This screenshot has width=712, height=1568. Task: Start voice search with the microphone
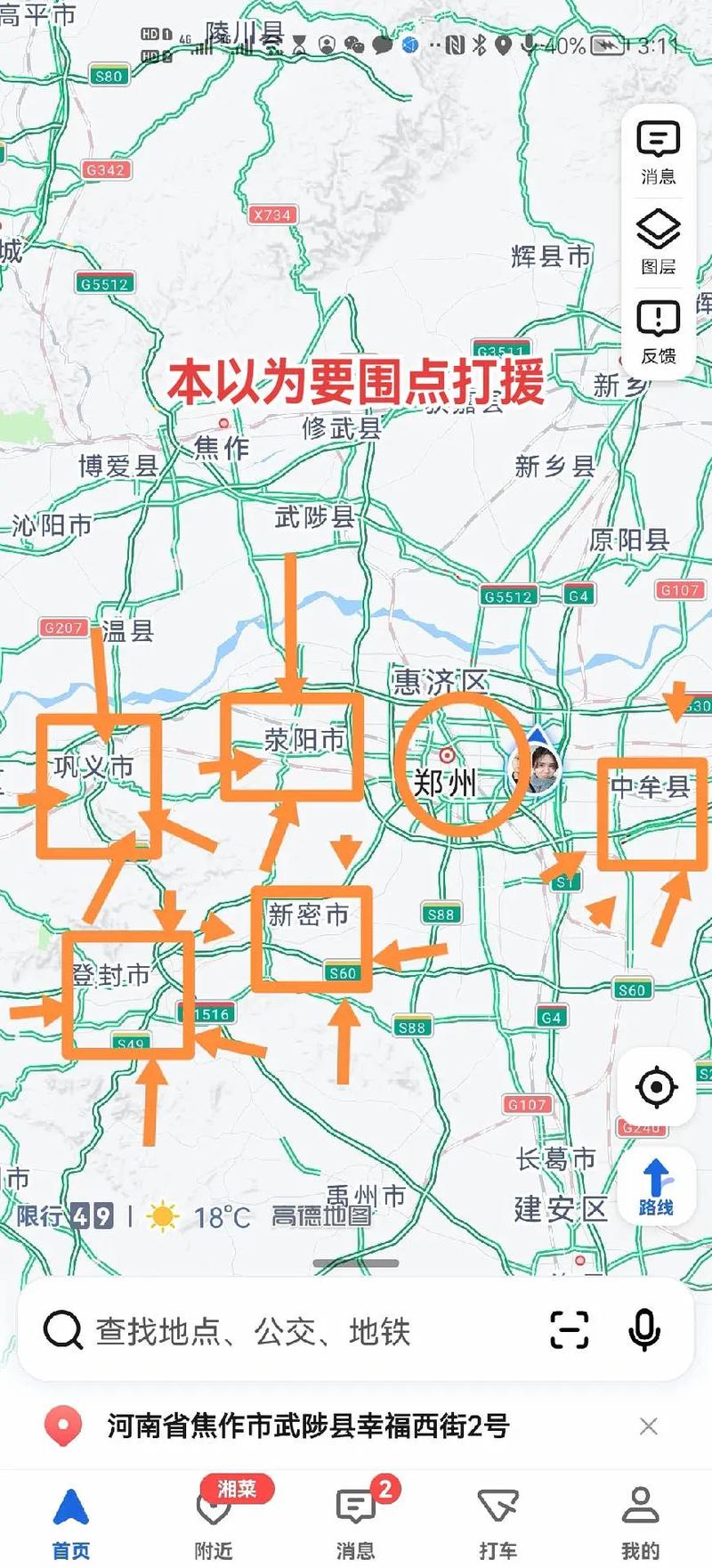pos(644,1330)
